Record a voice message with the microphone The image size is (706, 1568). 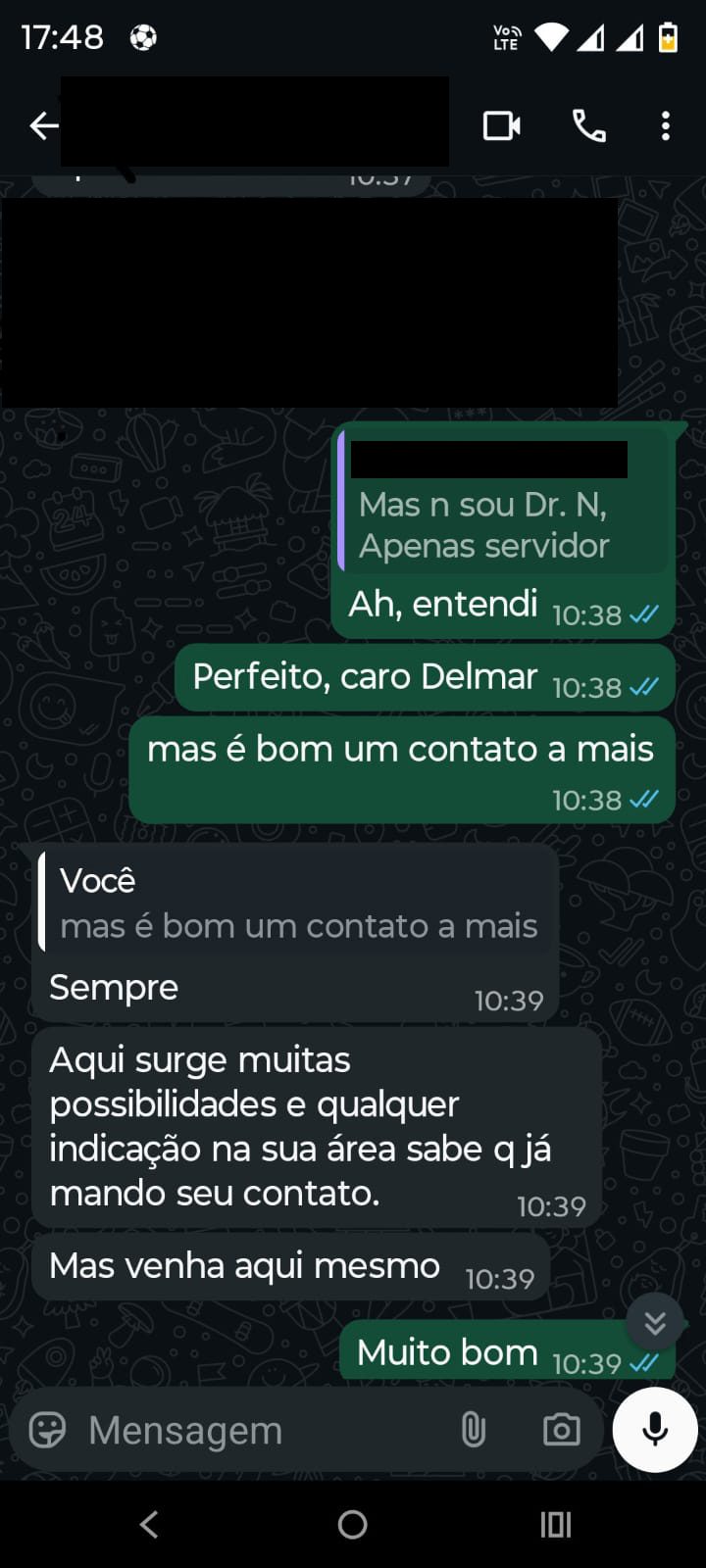(x=655, y=1430)
